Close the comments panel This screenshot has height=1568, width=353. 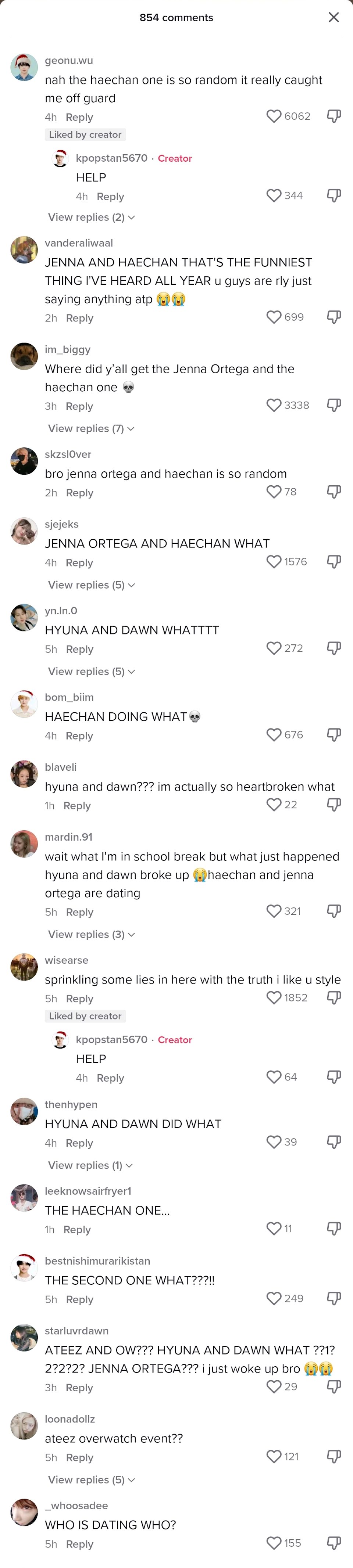pyautogui.click(x=334, y=17)
